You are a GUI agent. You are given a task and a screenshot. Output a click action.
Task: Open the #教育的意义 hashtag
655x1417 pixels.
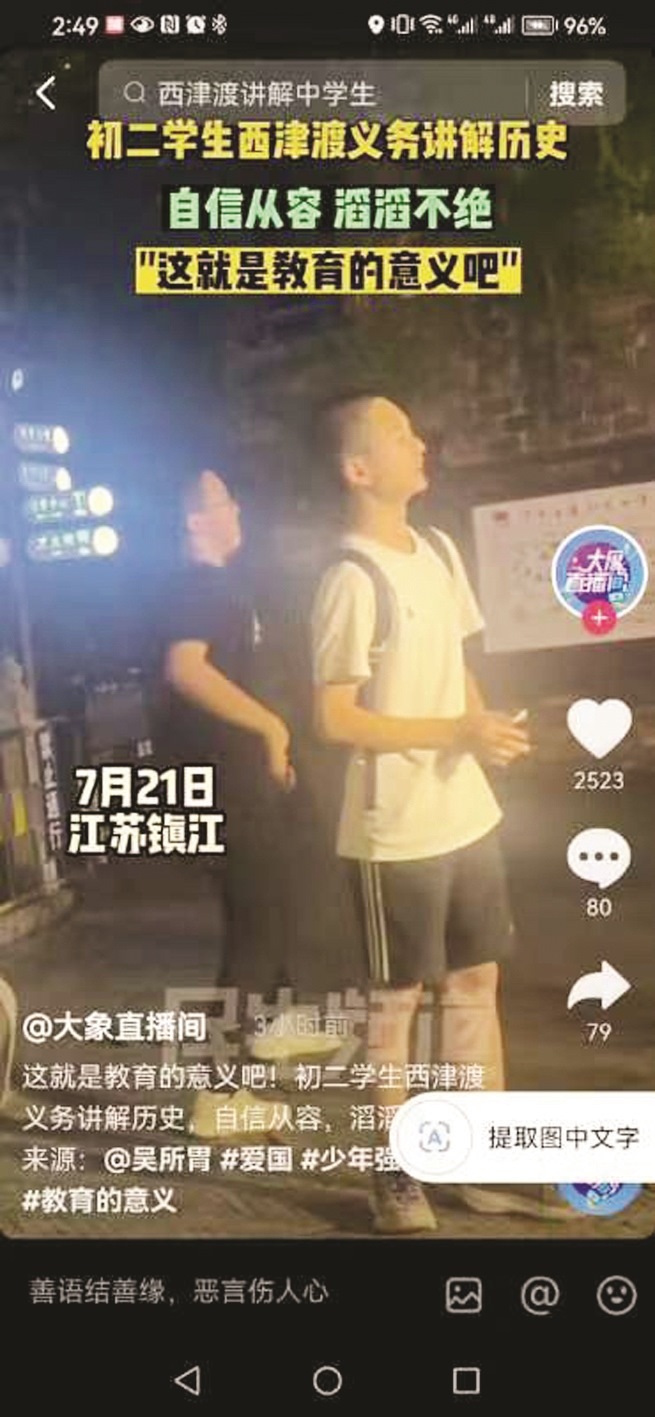tap(99, 1200)
